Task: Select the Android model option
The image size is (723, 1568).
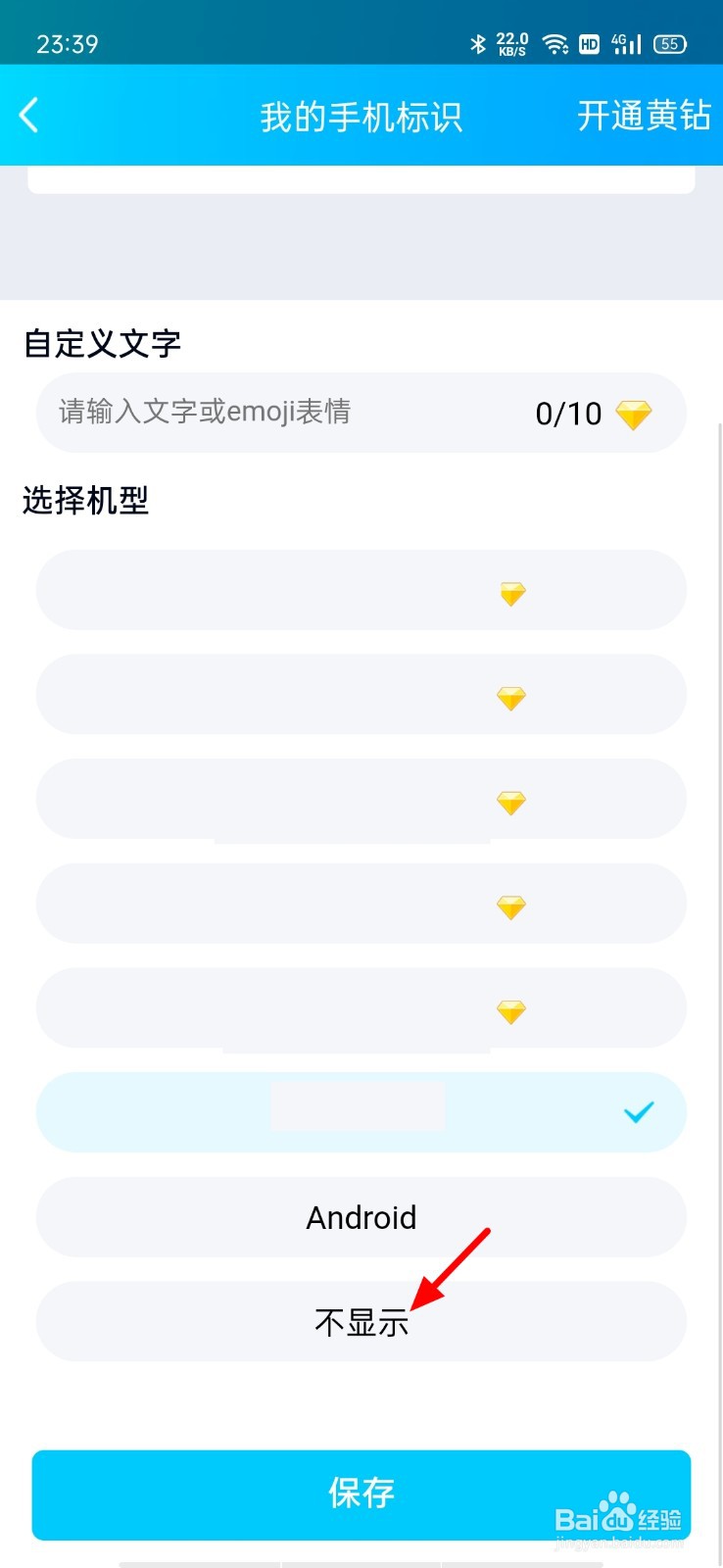Action: (361, 1217)
